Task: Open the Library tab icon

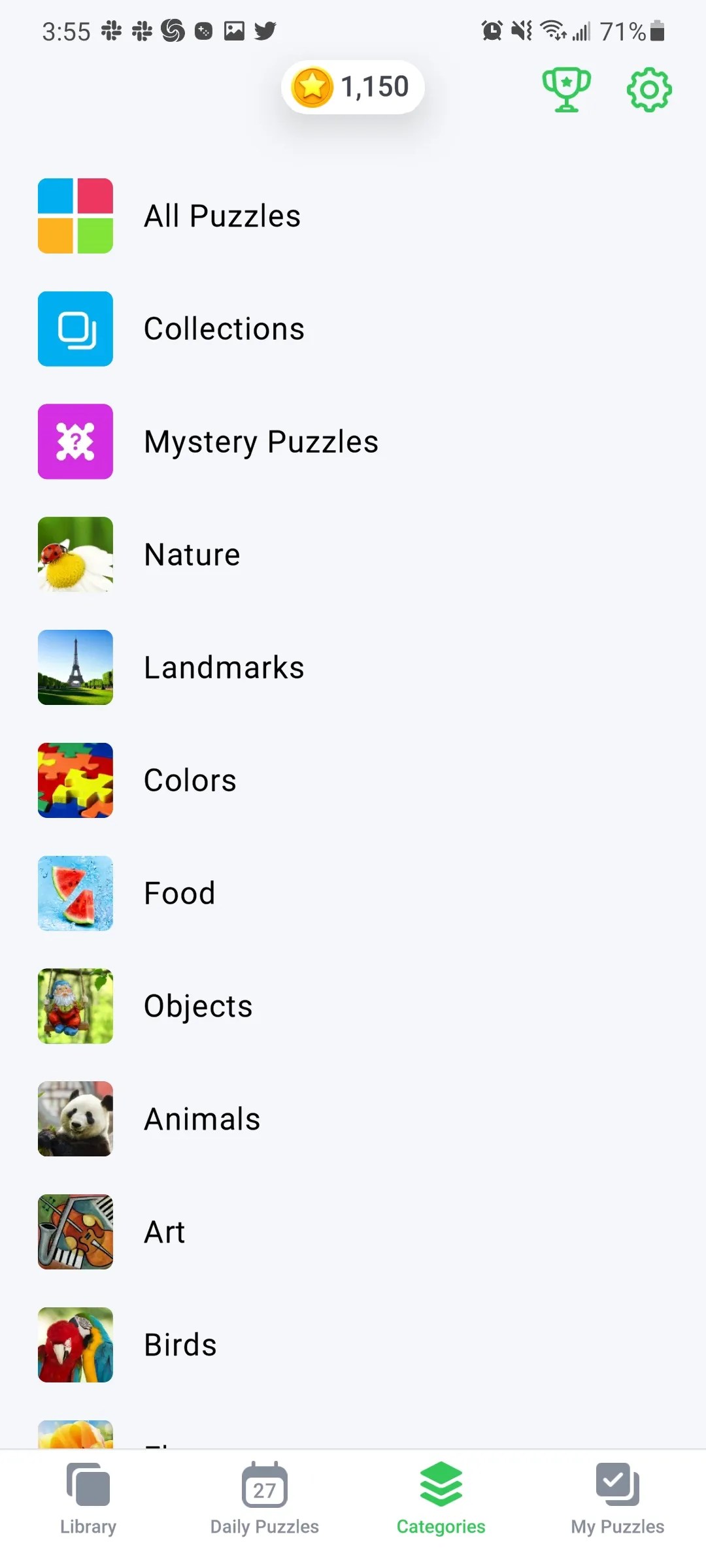Action: [88, 1483]
